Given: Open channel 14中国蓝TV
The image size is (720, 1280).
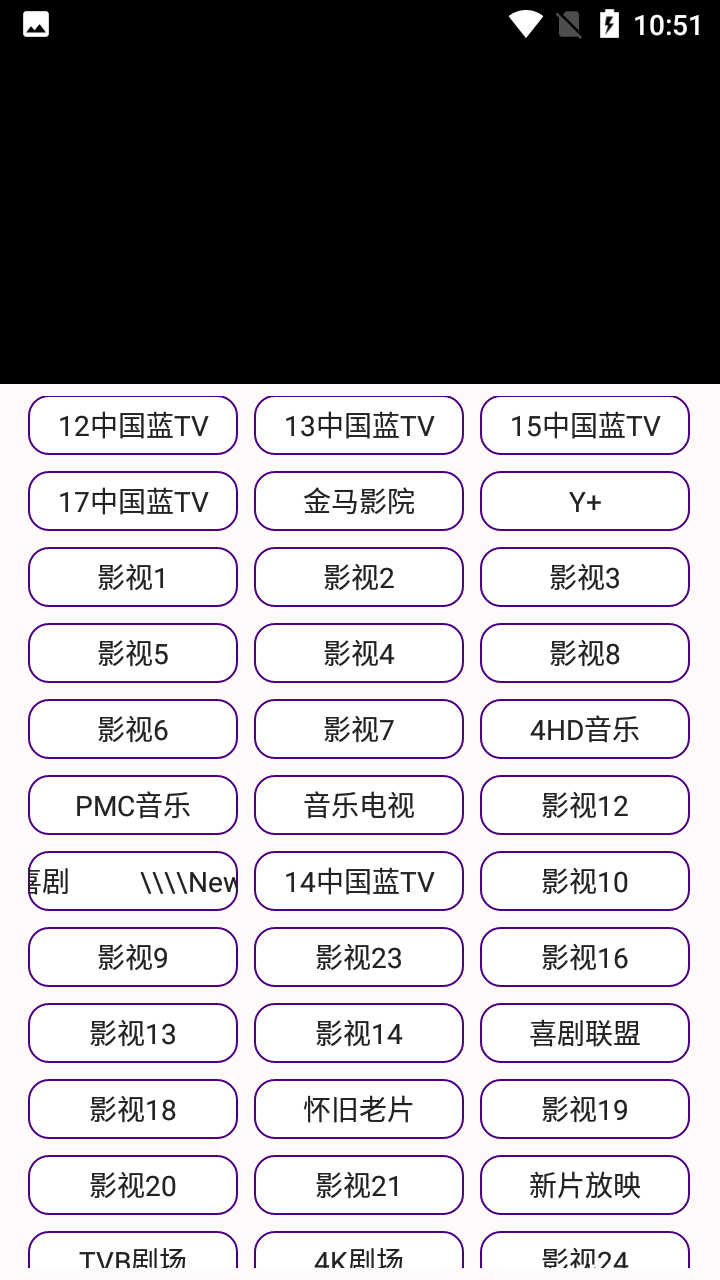Looking at the screenshot, I should point(358,881).
